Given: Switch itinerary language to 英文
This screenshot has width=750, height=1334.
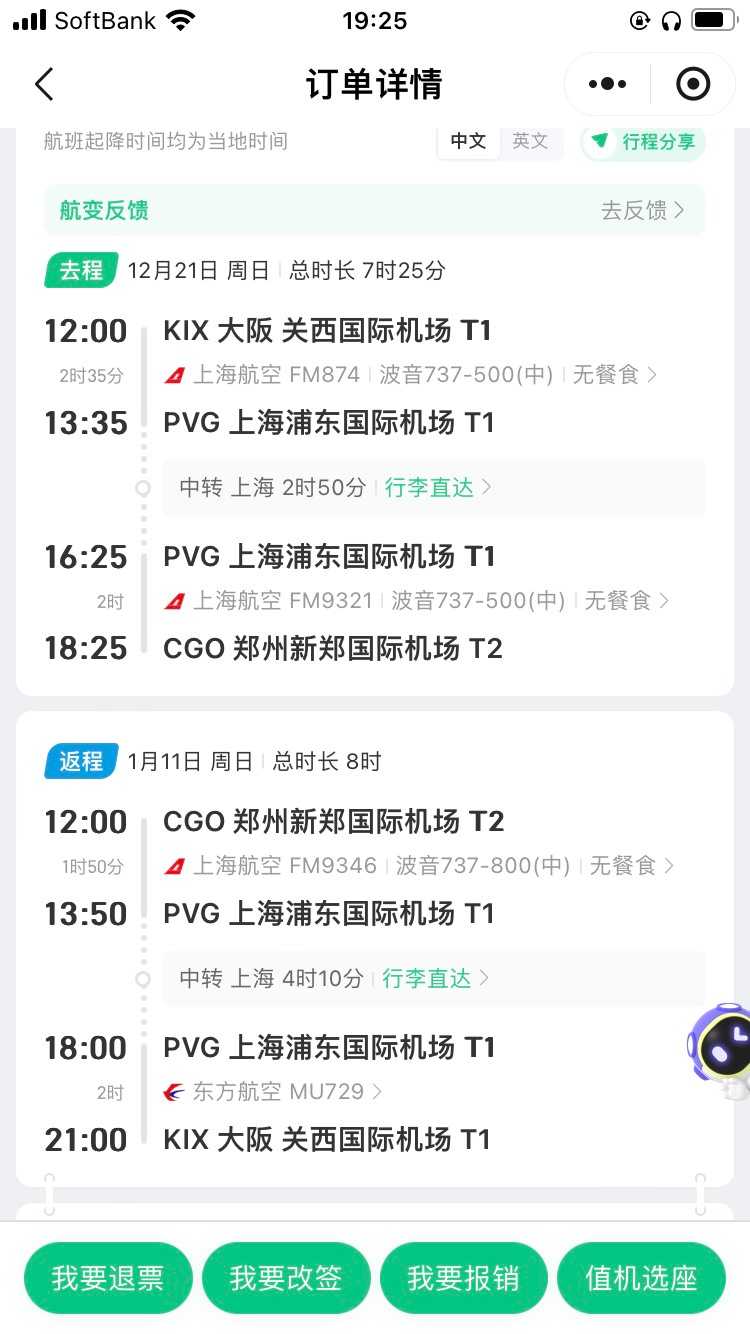Looking at the screenshot, I should [530, 142].
